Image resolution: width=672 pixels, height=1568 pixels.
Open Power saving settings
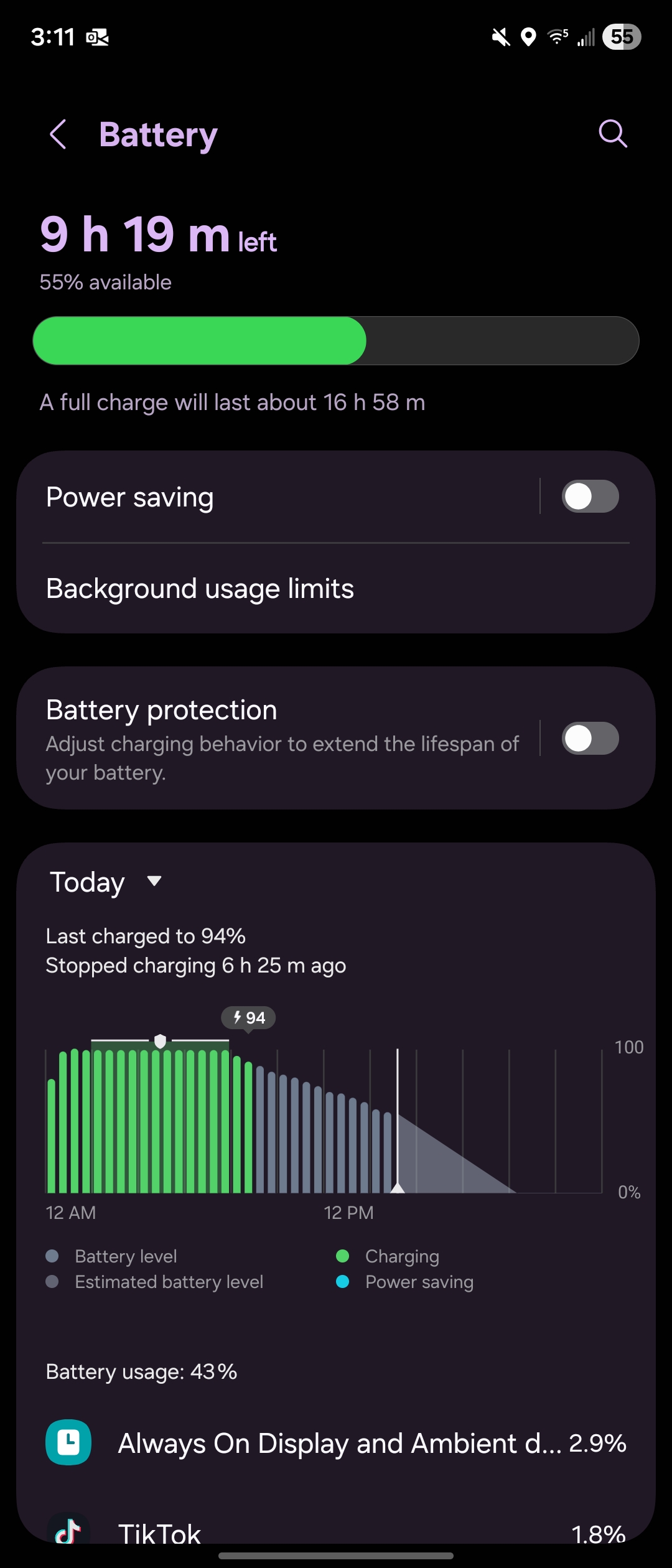click(249, 497)
